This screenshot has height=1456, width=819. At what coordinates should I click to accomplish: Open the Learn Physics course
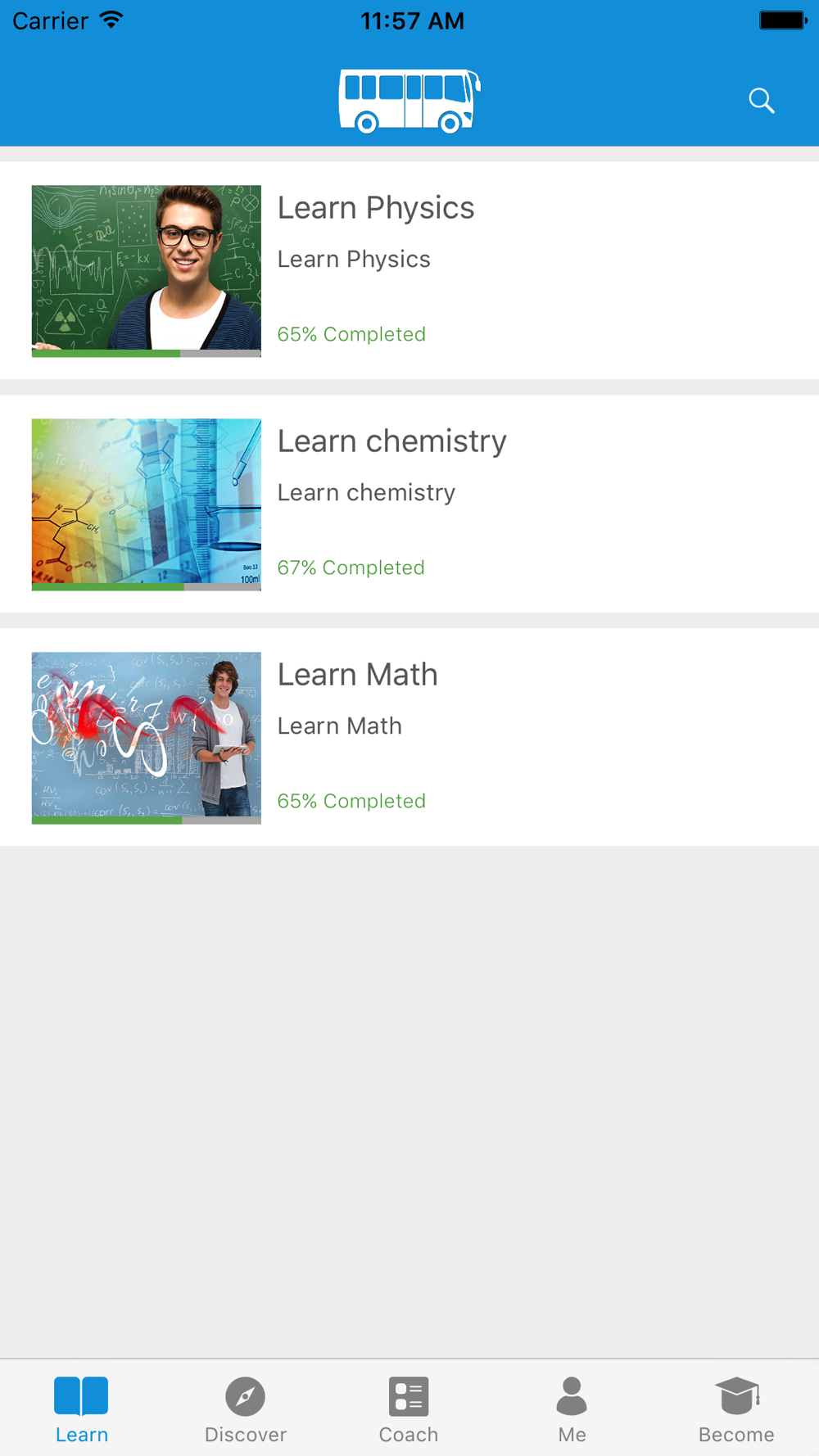tap(409, 270)
